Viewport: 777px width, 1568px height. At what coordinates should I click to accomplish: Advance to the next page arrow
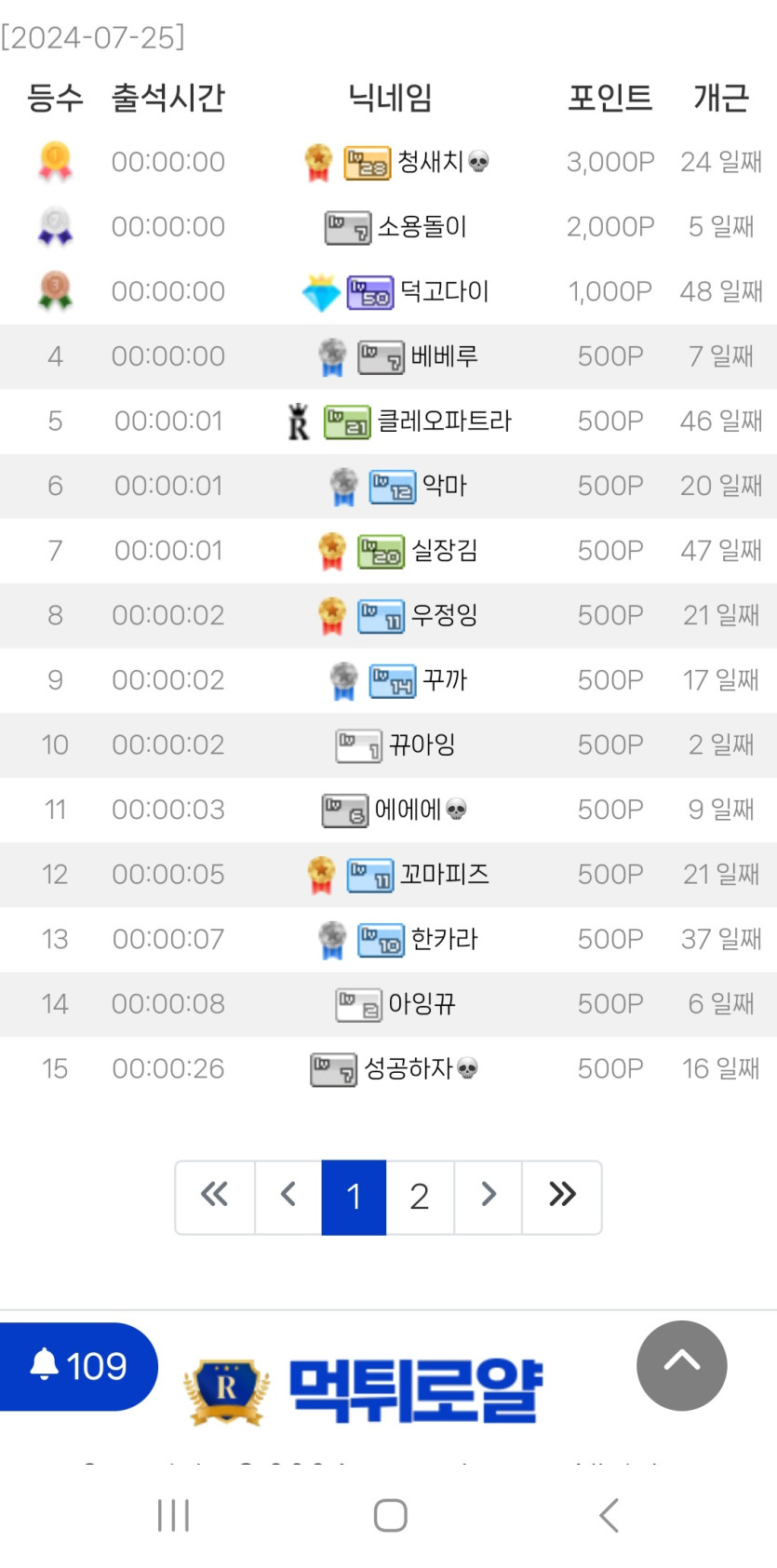(488, 1197)
